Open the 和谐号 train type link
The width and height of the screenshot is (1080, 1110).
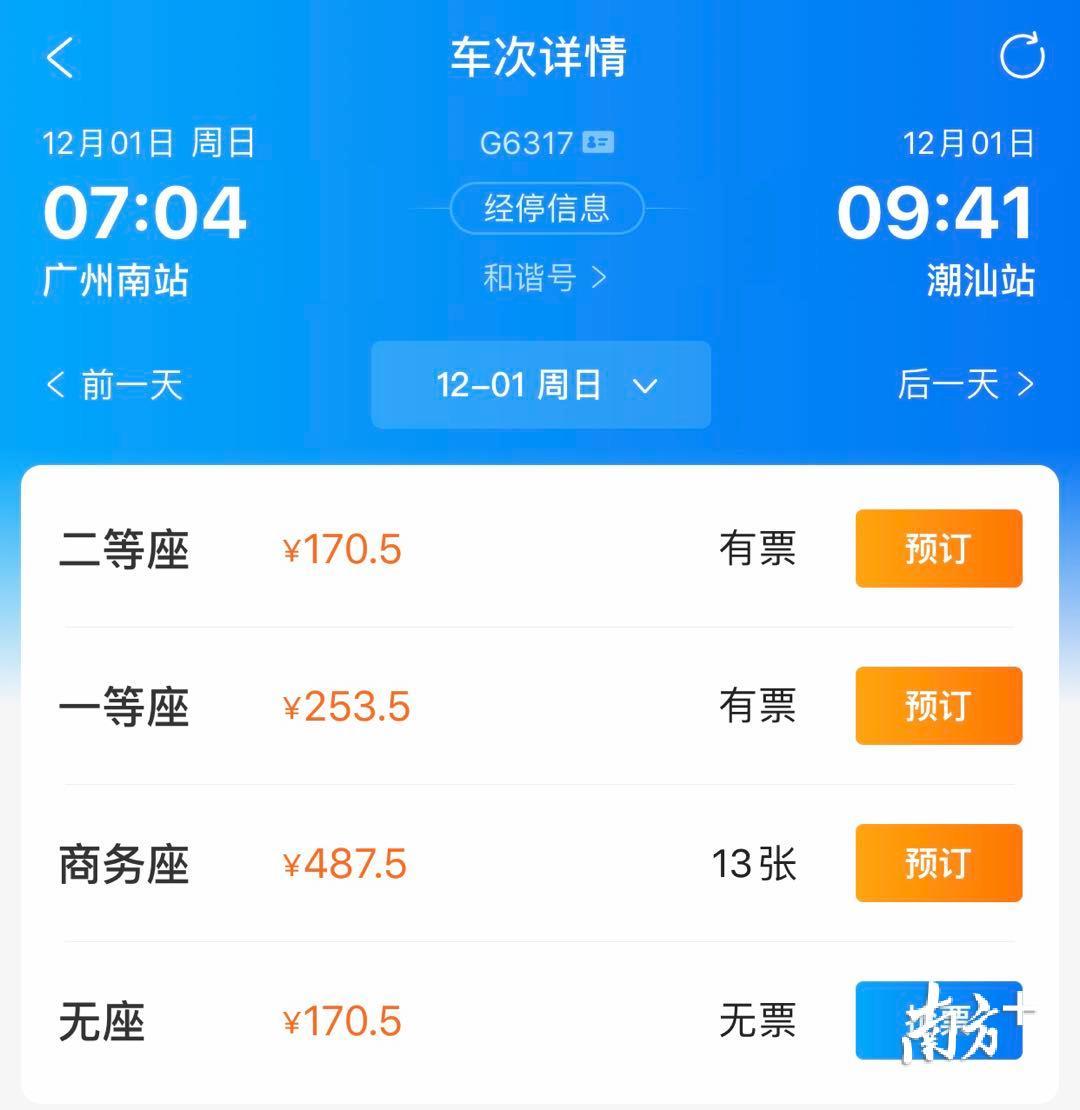(544, 278)
